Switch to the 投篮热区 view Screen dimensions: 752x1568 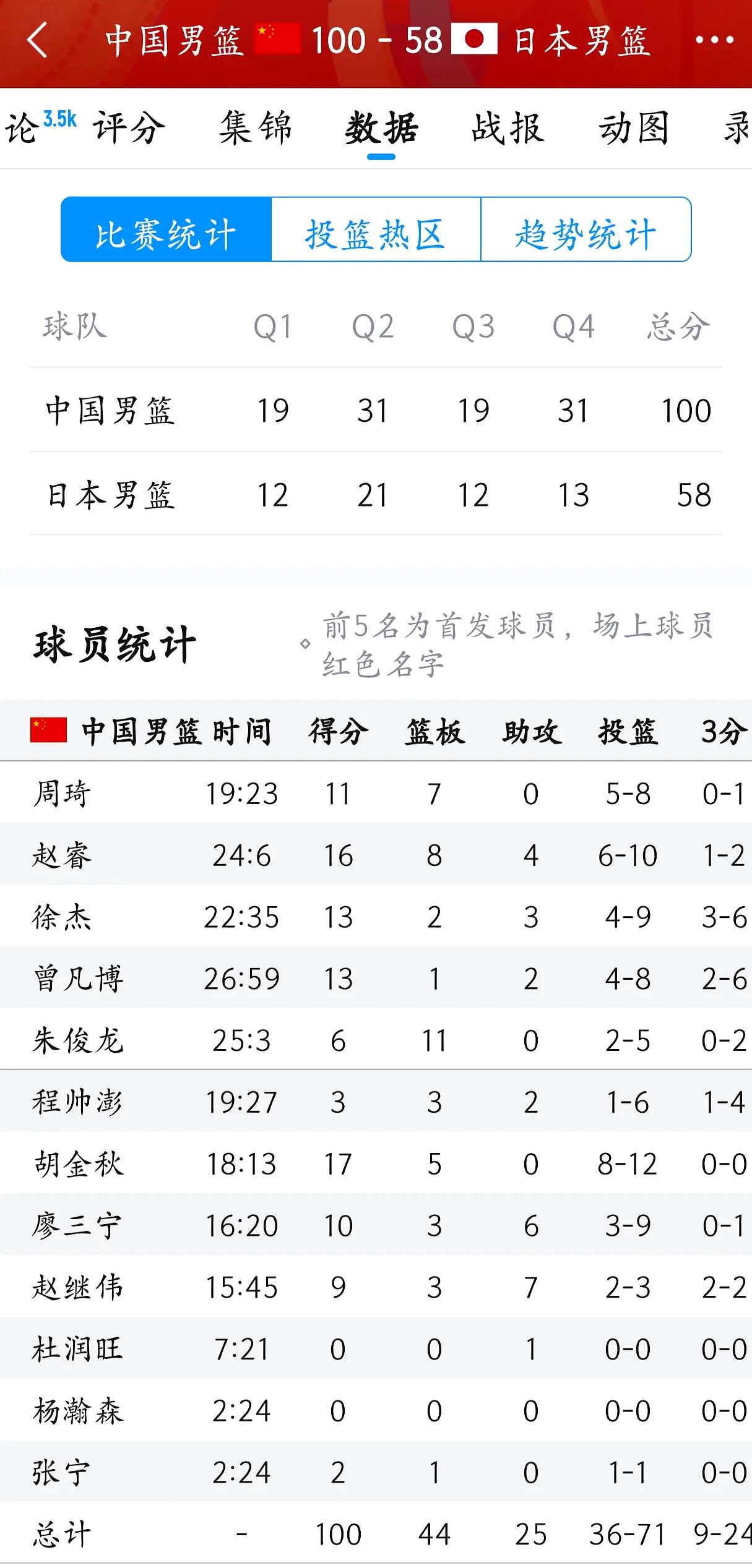pos(376,231)
